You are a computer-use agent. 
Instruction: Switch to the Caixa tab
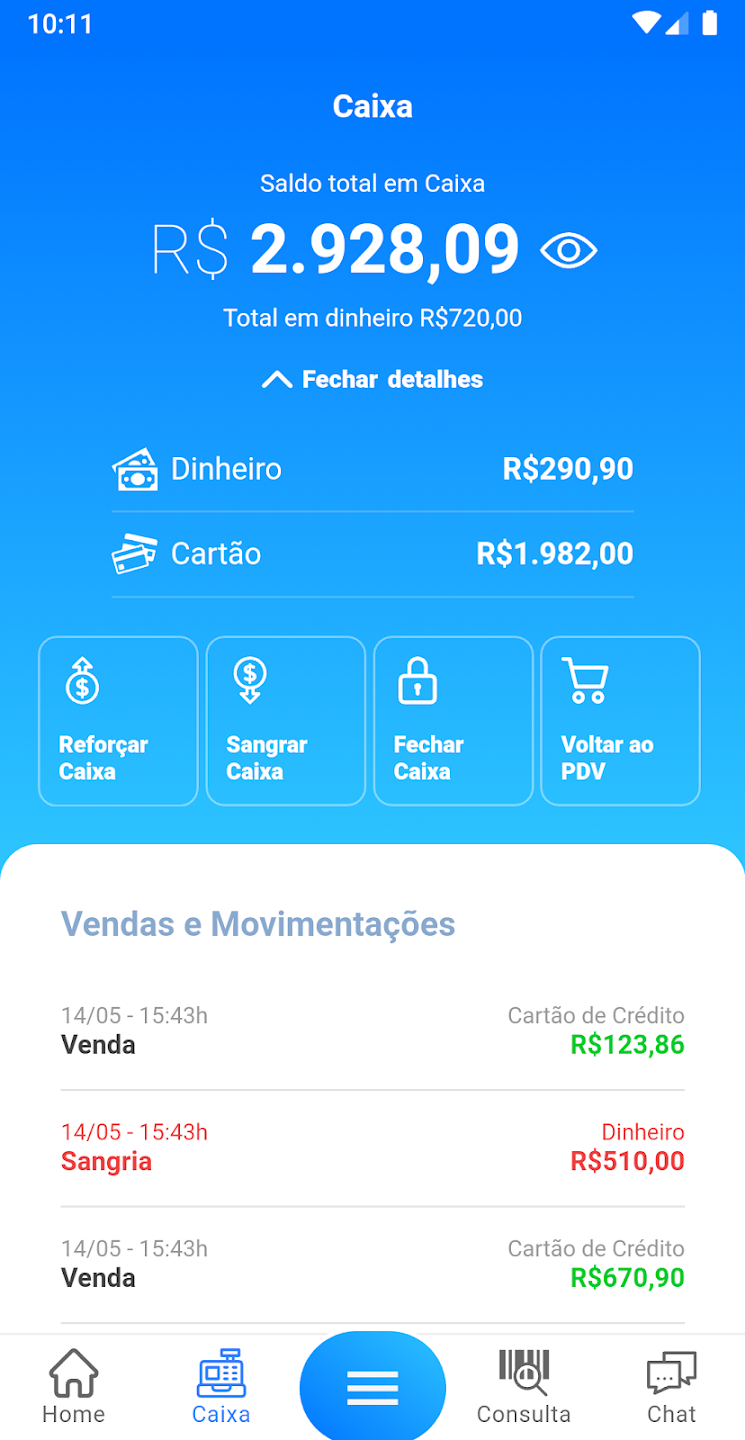pyautogui.click(x=221, y=1387)
